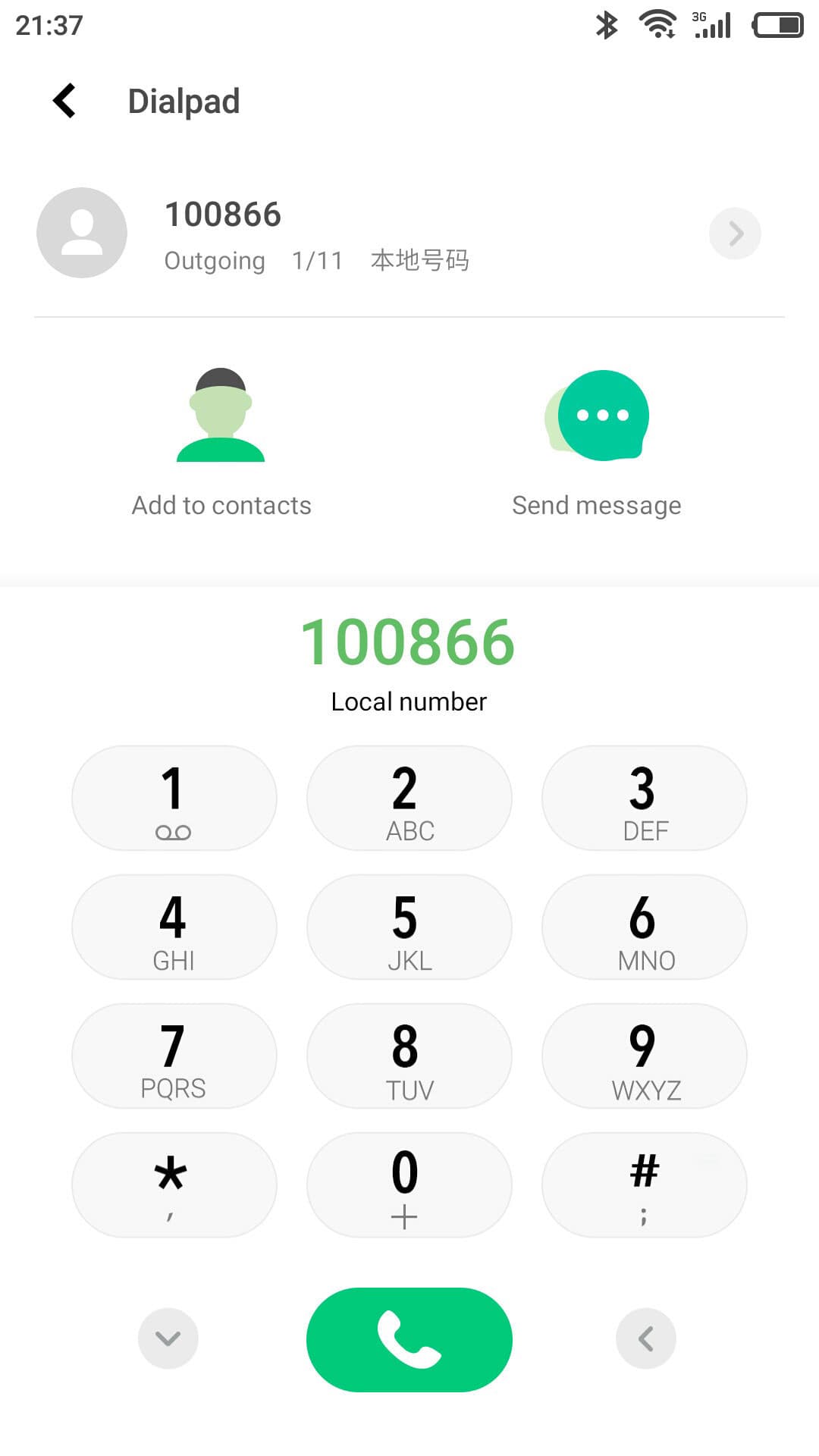Enter the star key
Image resolution: width=819 pixels, height=1456 pixels.
click(174, 1185)
